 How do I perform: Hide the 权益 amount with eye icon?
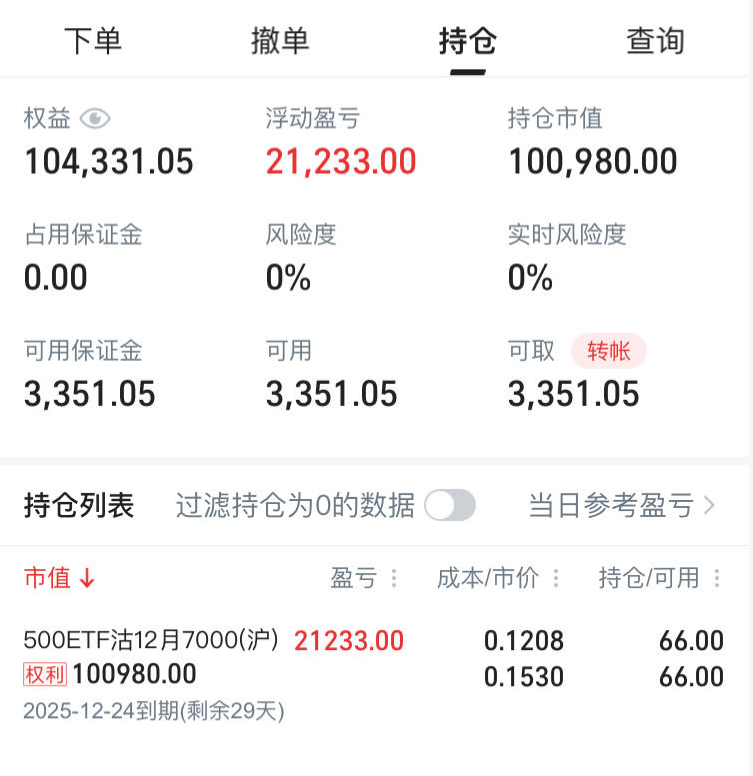pos(95,119)
